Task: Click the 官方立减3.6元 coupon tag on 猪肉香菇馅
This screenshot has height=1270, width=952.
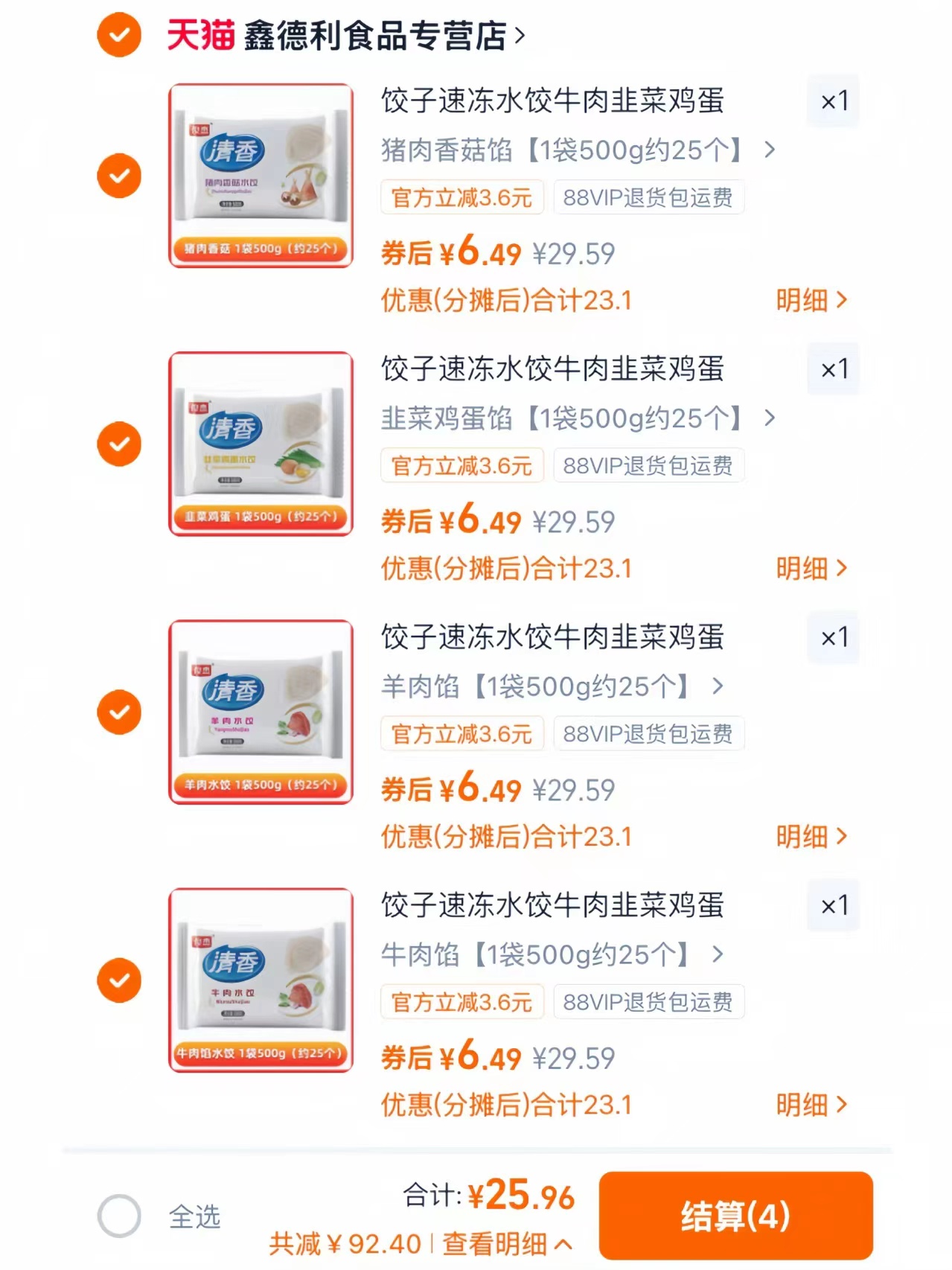Action: tap(462, 198)
